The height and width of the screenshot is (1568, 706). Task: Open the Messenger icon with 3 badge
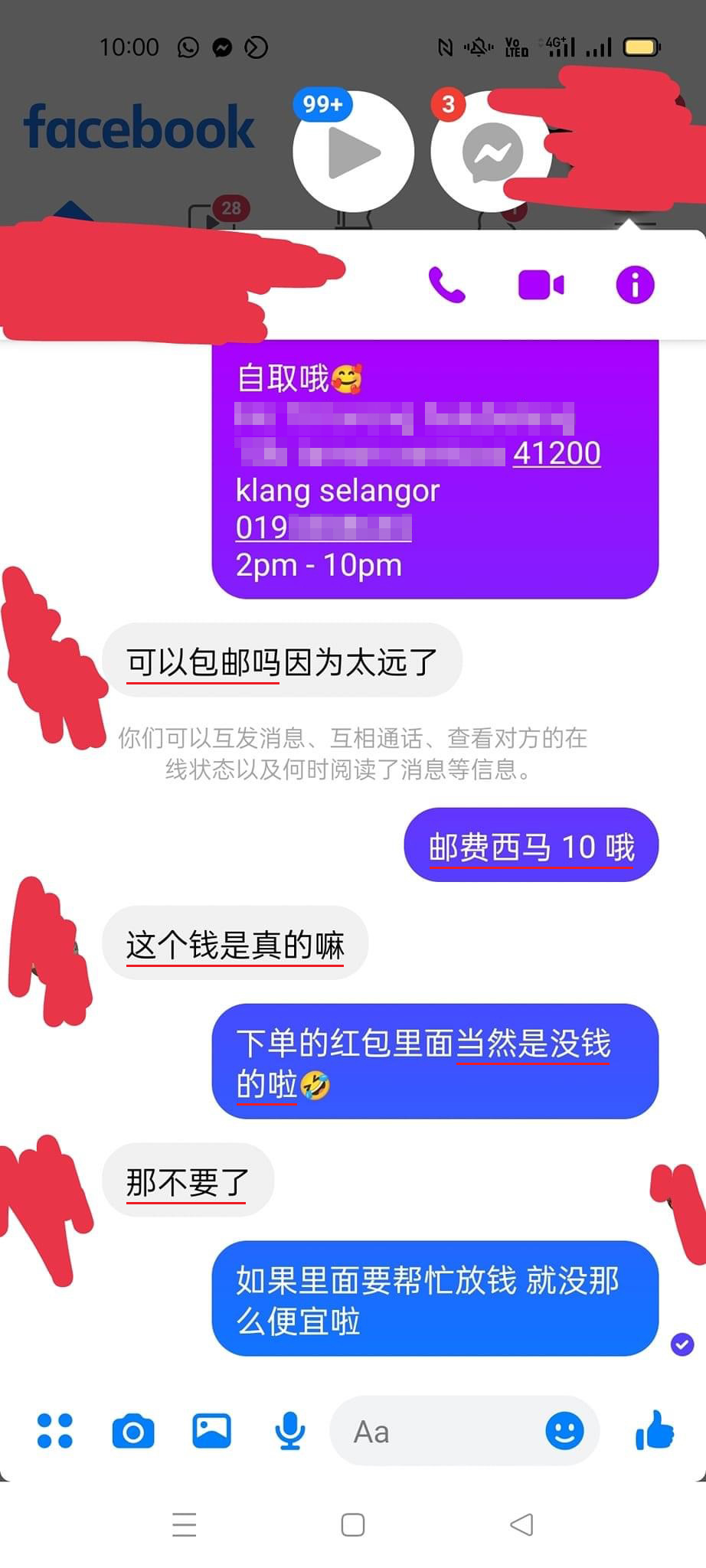pyautogui.click(x=491, y=152)
